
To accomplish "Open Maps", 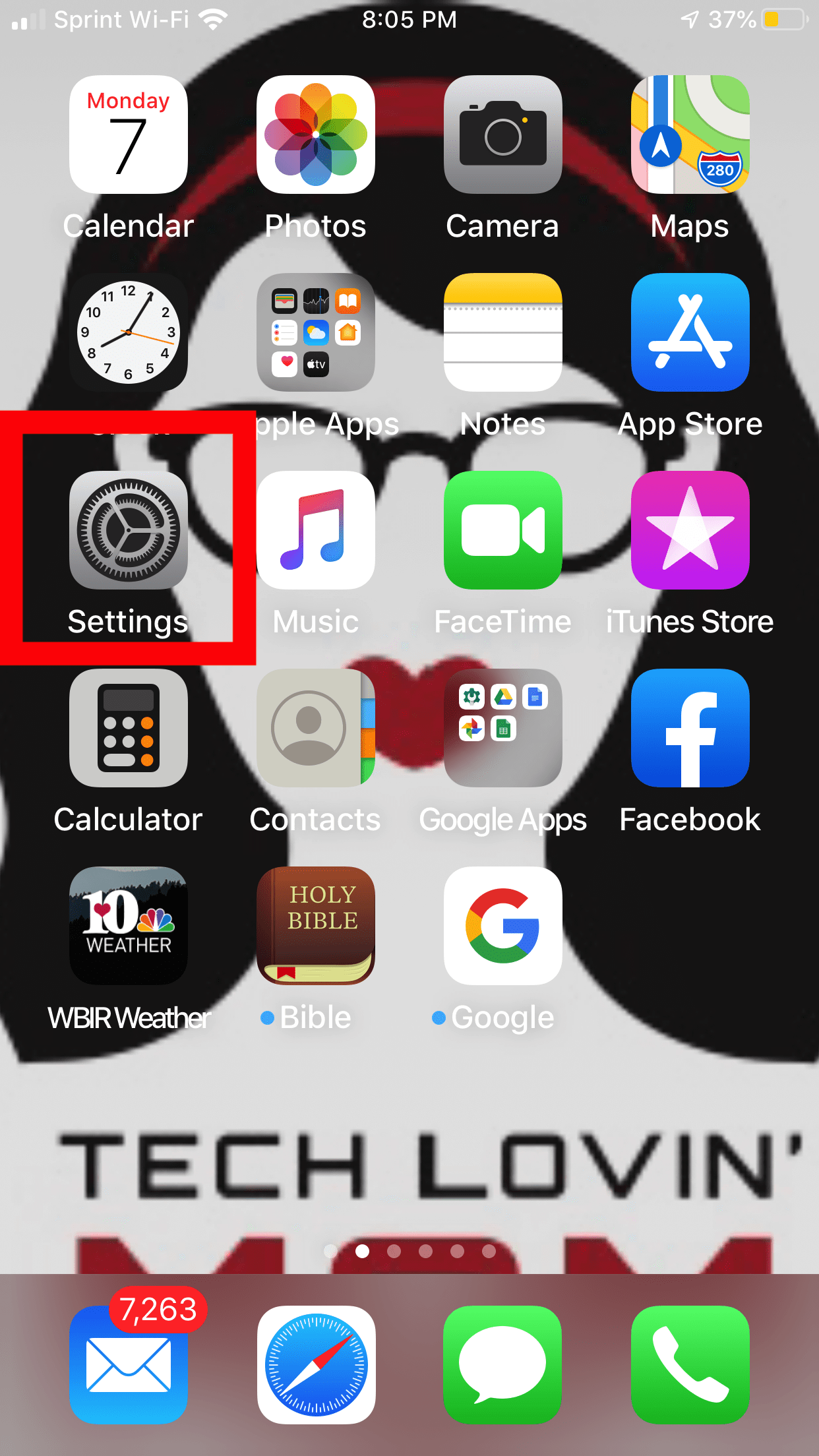I will (690, 135).
